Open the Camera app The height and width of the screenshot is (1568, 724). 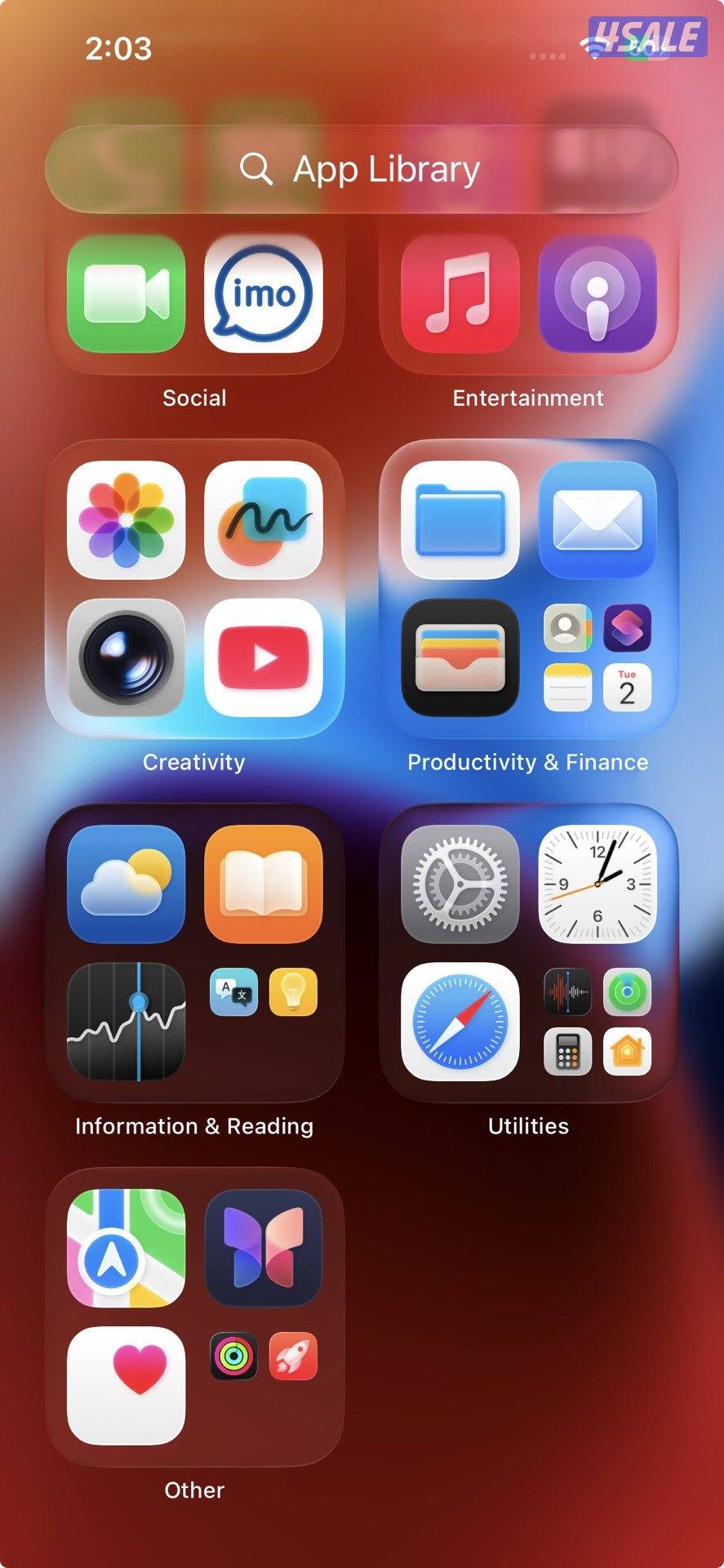(x=126, y=657)
